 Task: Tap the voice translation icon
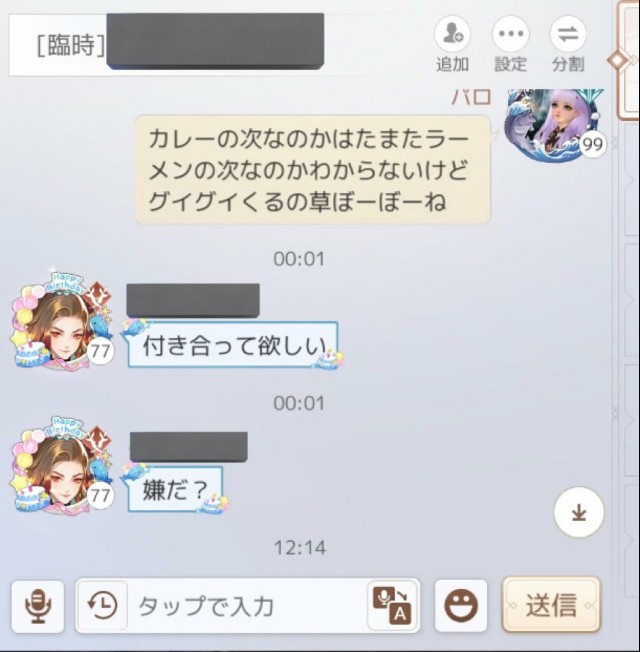pos(393,605)
